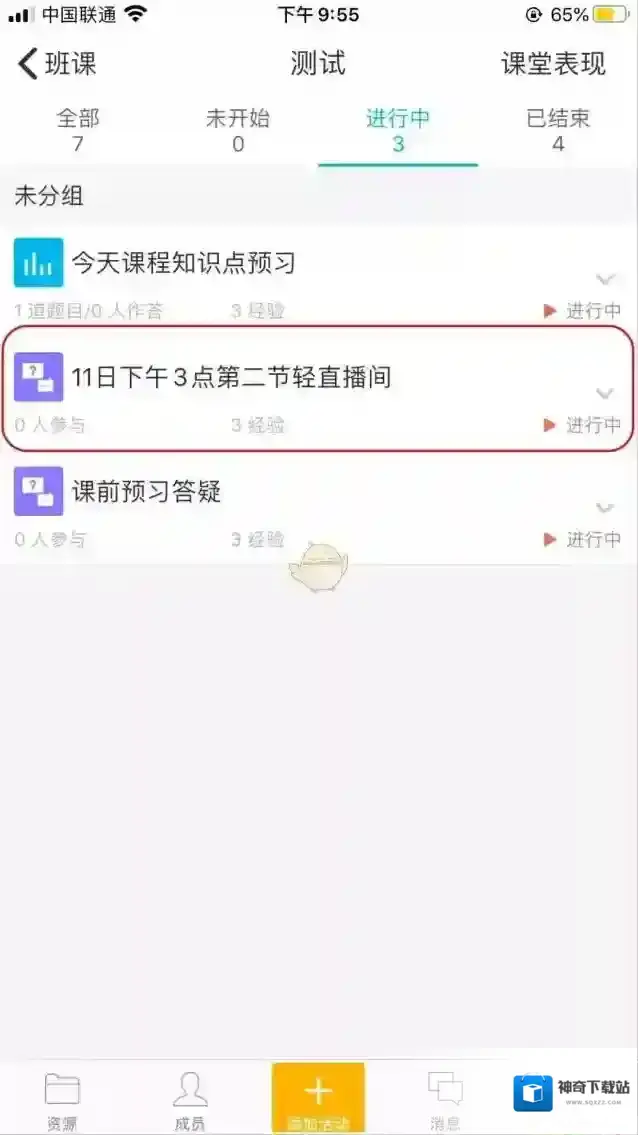Switch to the 全部 tab
This screenshot has width=638, height=1135.
(78, 131)
